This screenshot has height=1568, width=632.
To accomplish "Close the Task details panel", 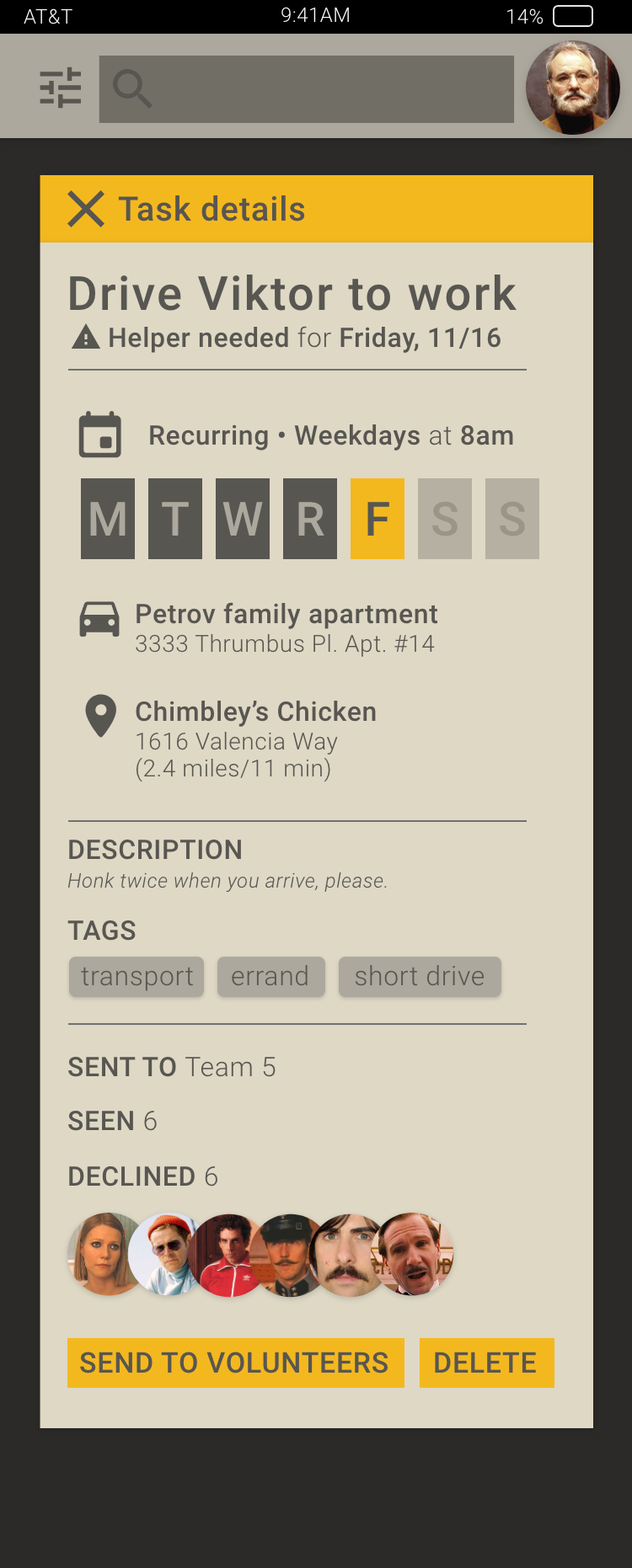I will click(x=86, y=209).
